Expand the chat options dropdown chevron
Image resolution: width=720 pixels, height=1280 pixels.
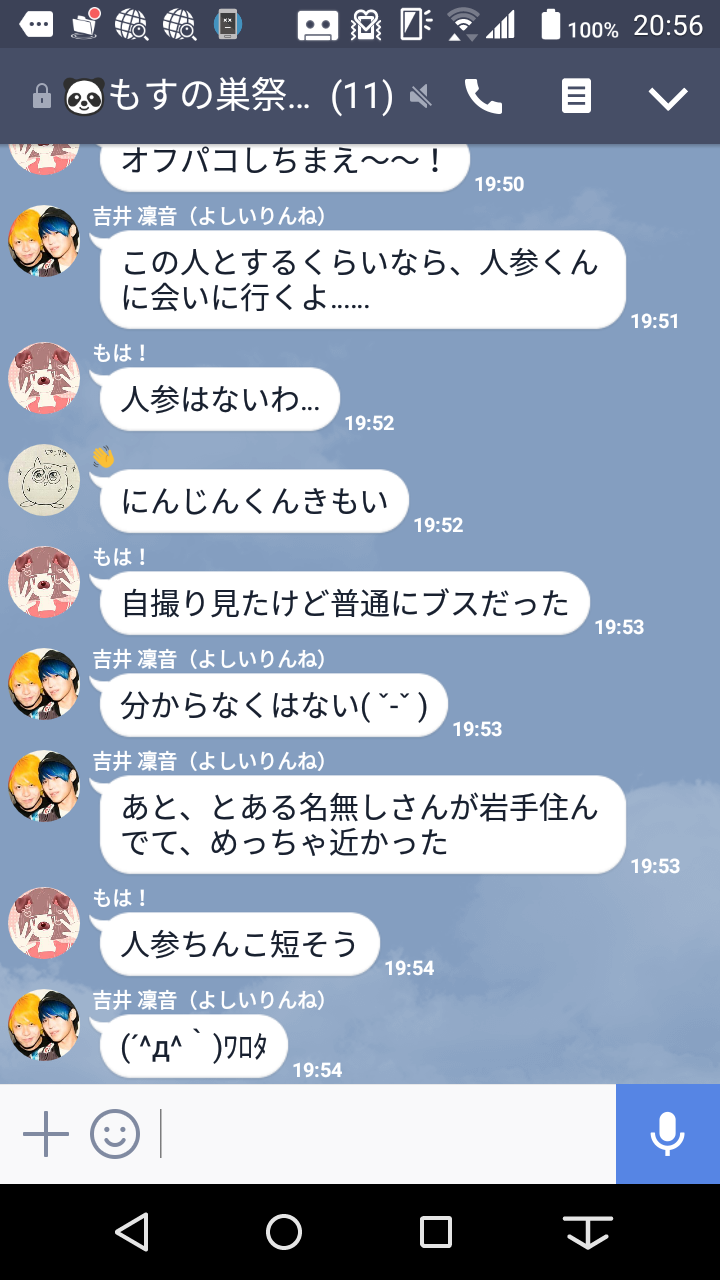667,97
